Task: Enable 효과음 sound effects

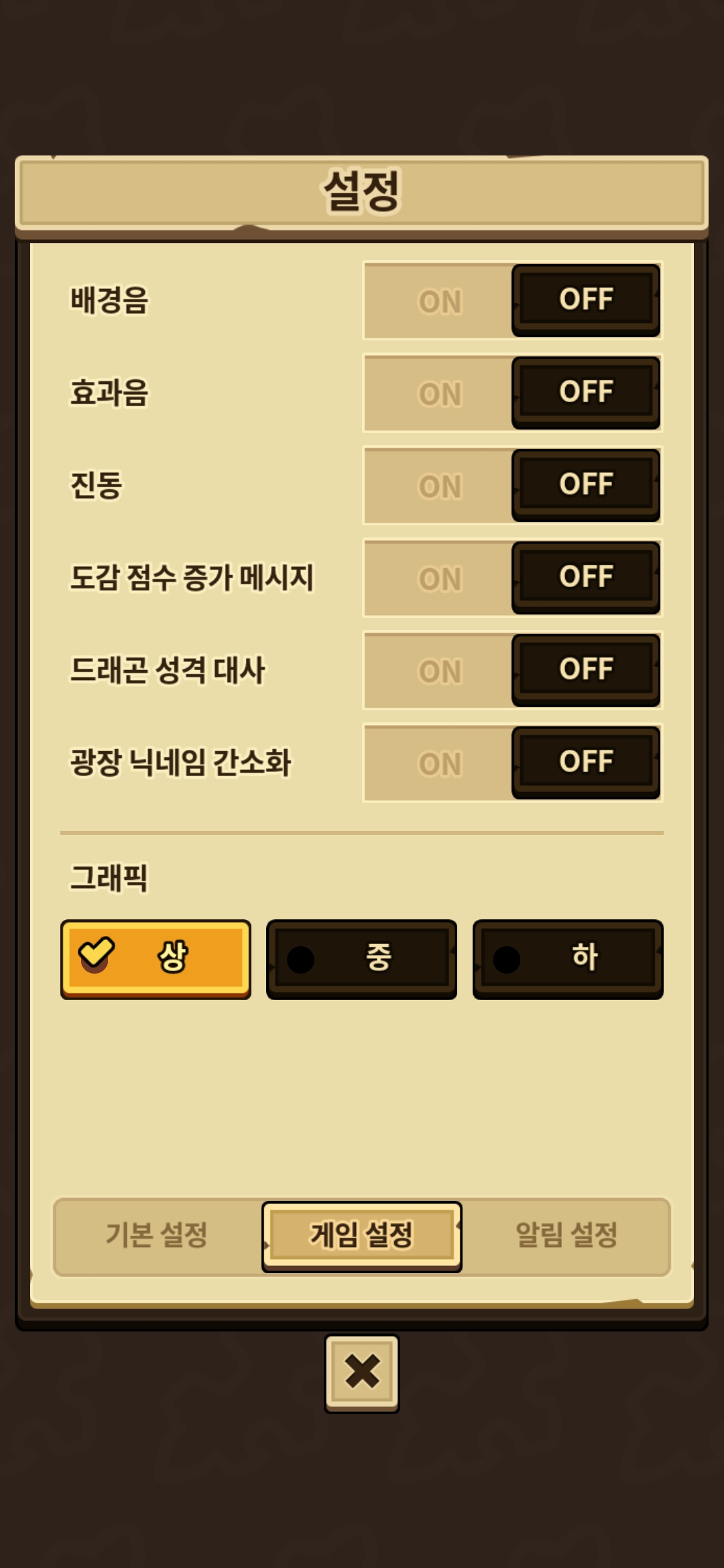Action: click(x=440, y=393)
